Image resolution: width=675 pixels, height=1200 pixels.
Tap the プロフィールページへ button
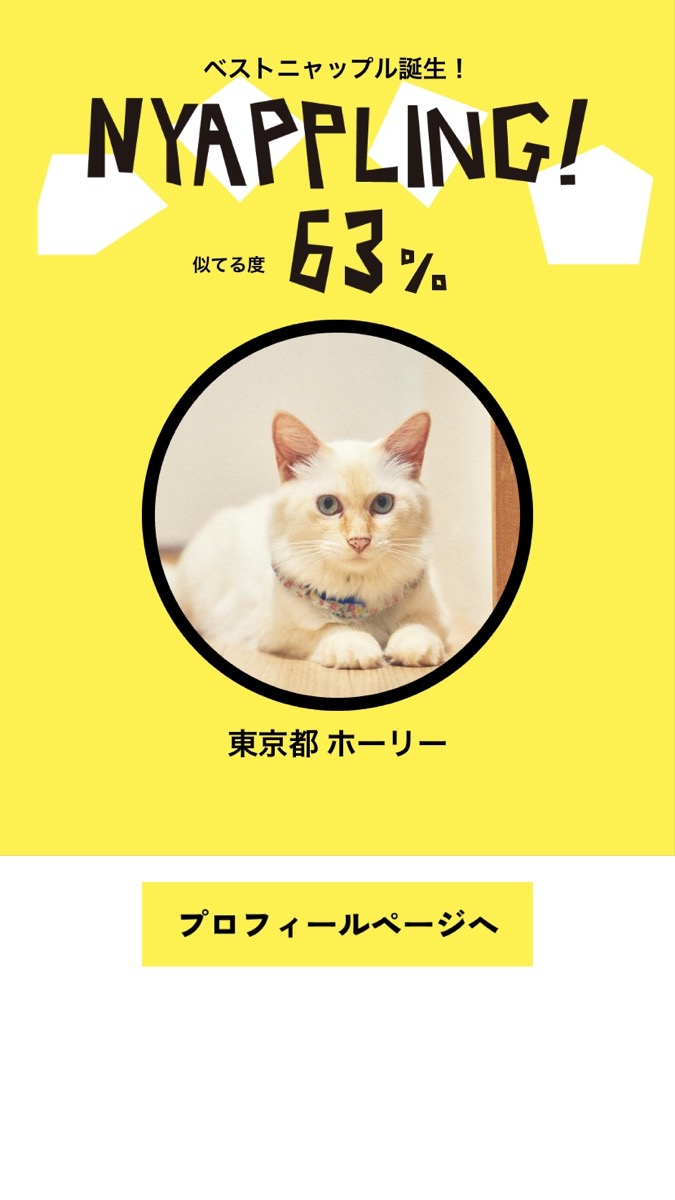[x=337, y=924]
